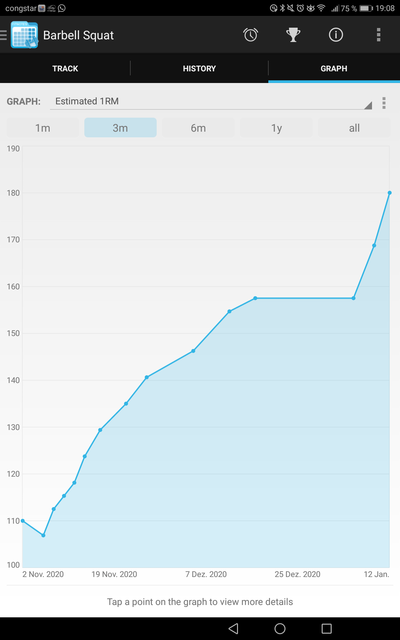Image resolution: width=400 pixels, height=640 pixels.
Task: Open graph options menu beside dropdown
Action: (x=384, y=103)
